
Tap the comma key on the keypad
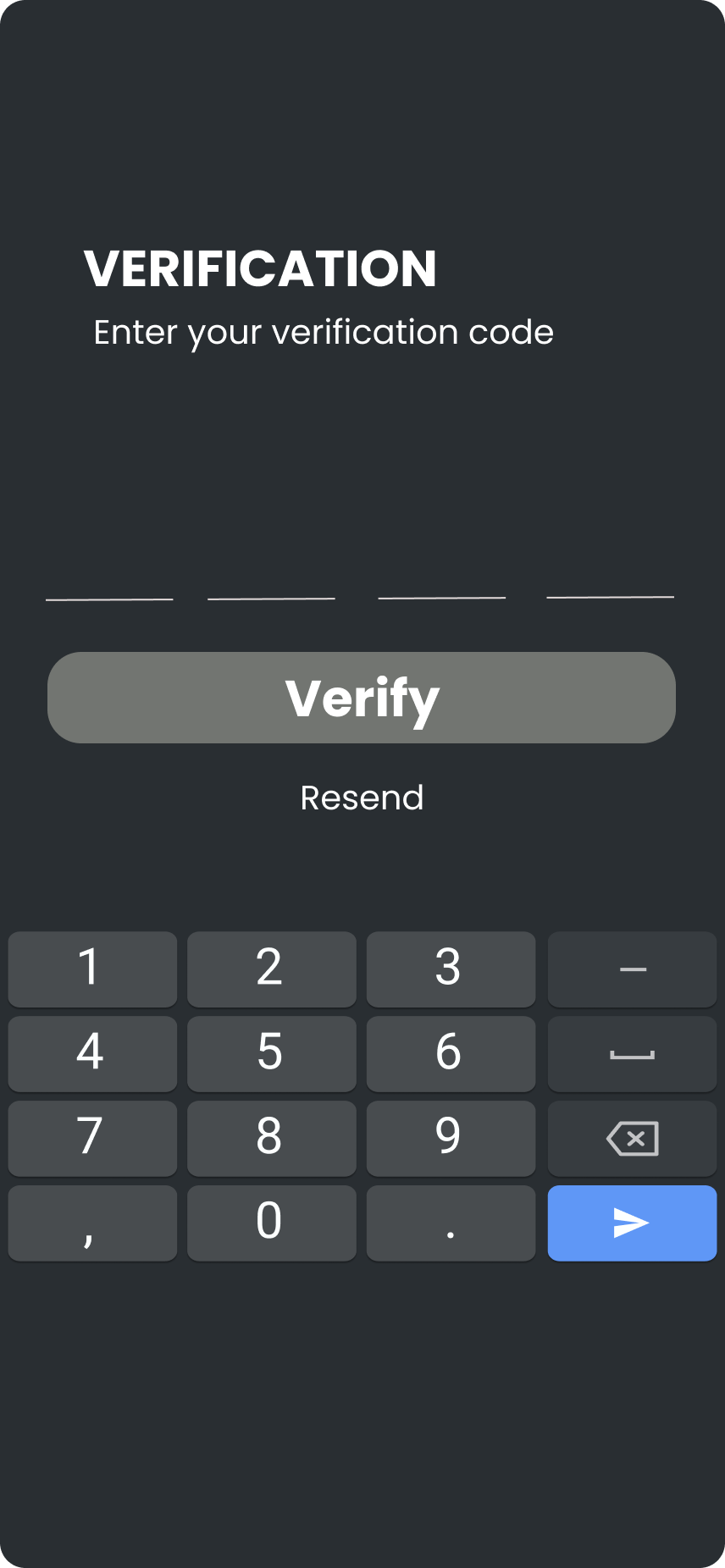point(91,1223)
